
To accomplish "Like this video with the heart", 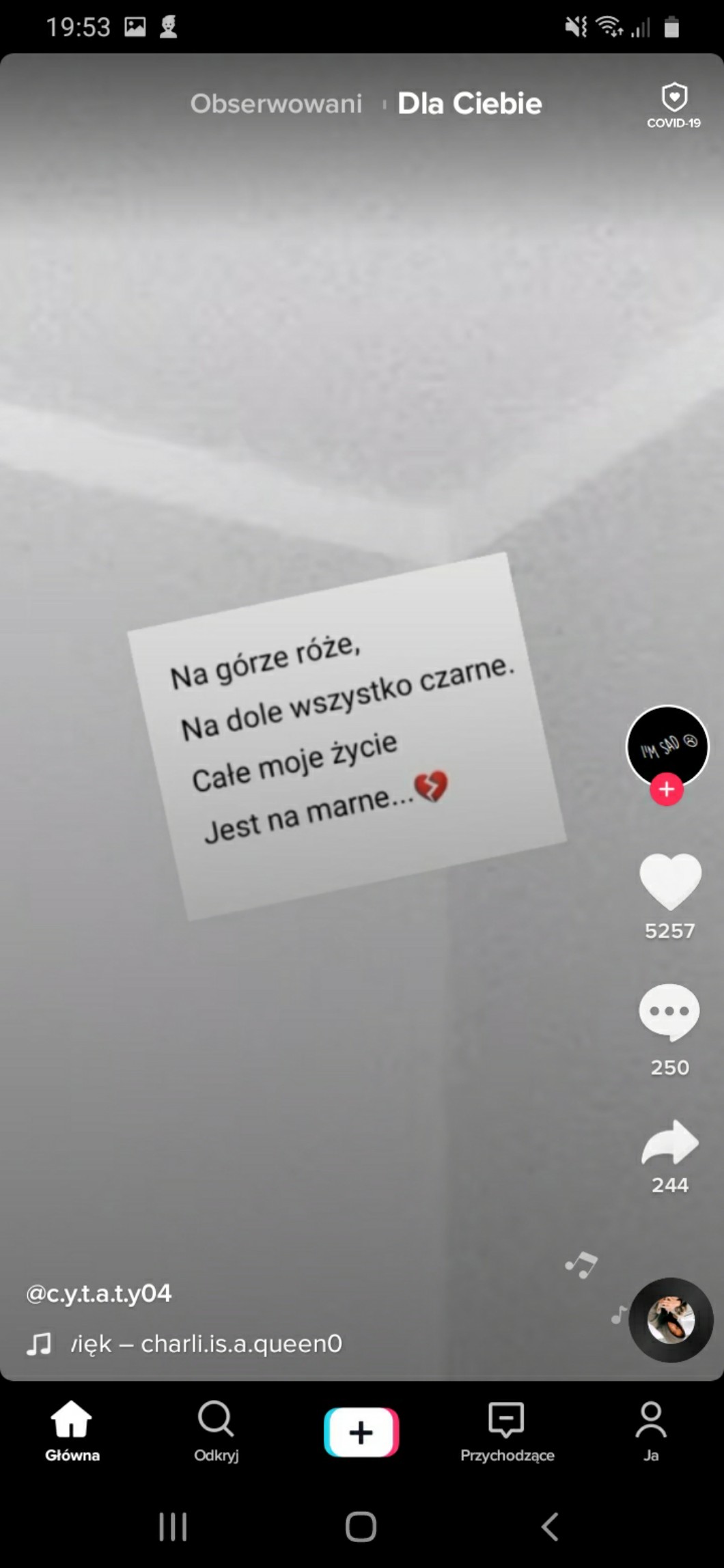I will tap(669, 881).
